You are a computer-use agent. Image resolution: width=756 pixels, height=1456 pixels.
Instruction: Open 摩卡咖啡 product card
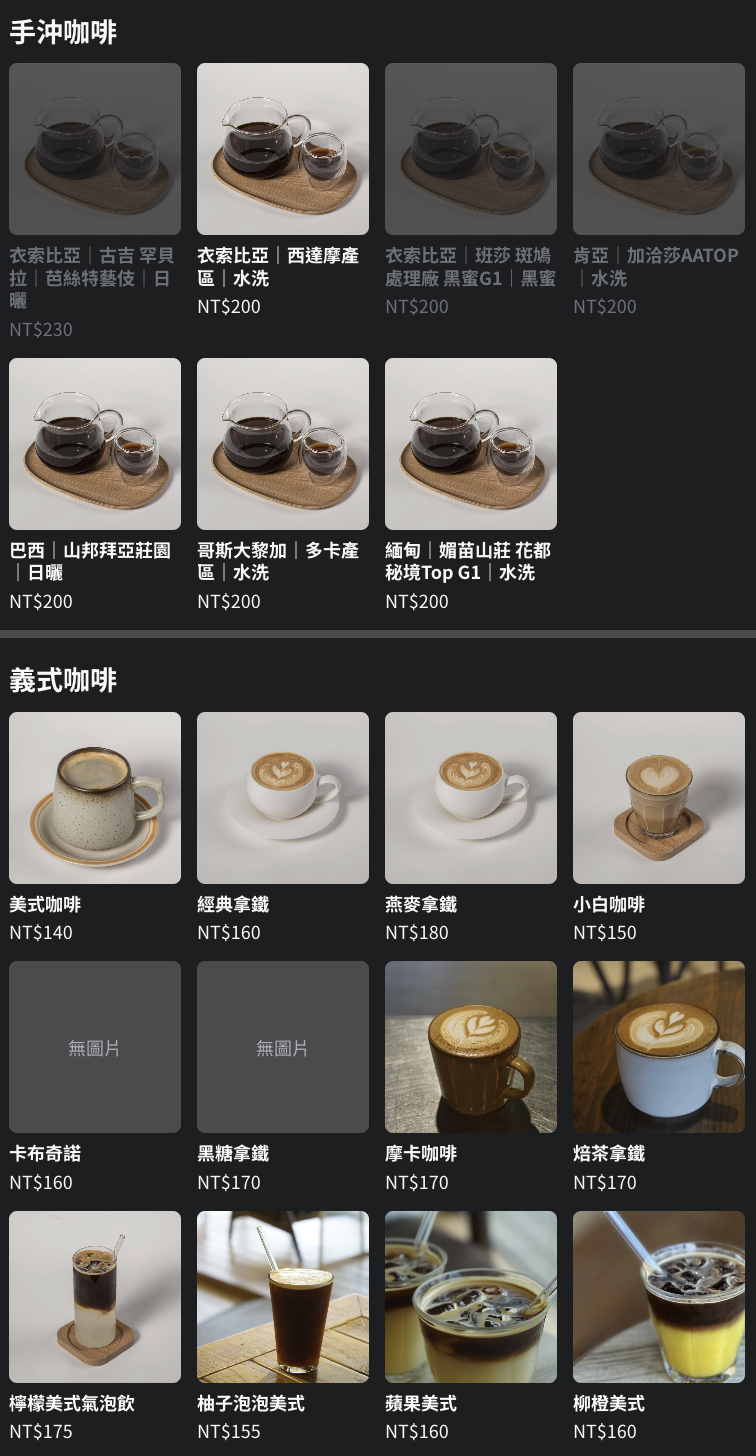click(471, 1047)
